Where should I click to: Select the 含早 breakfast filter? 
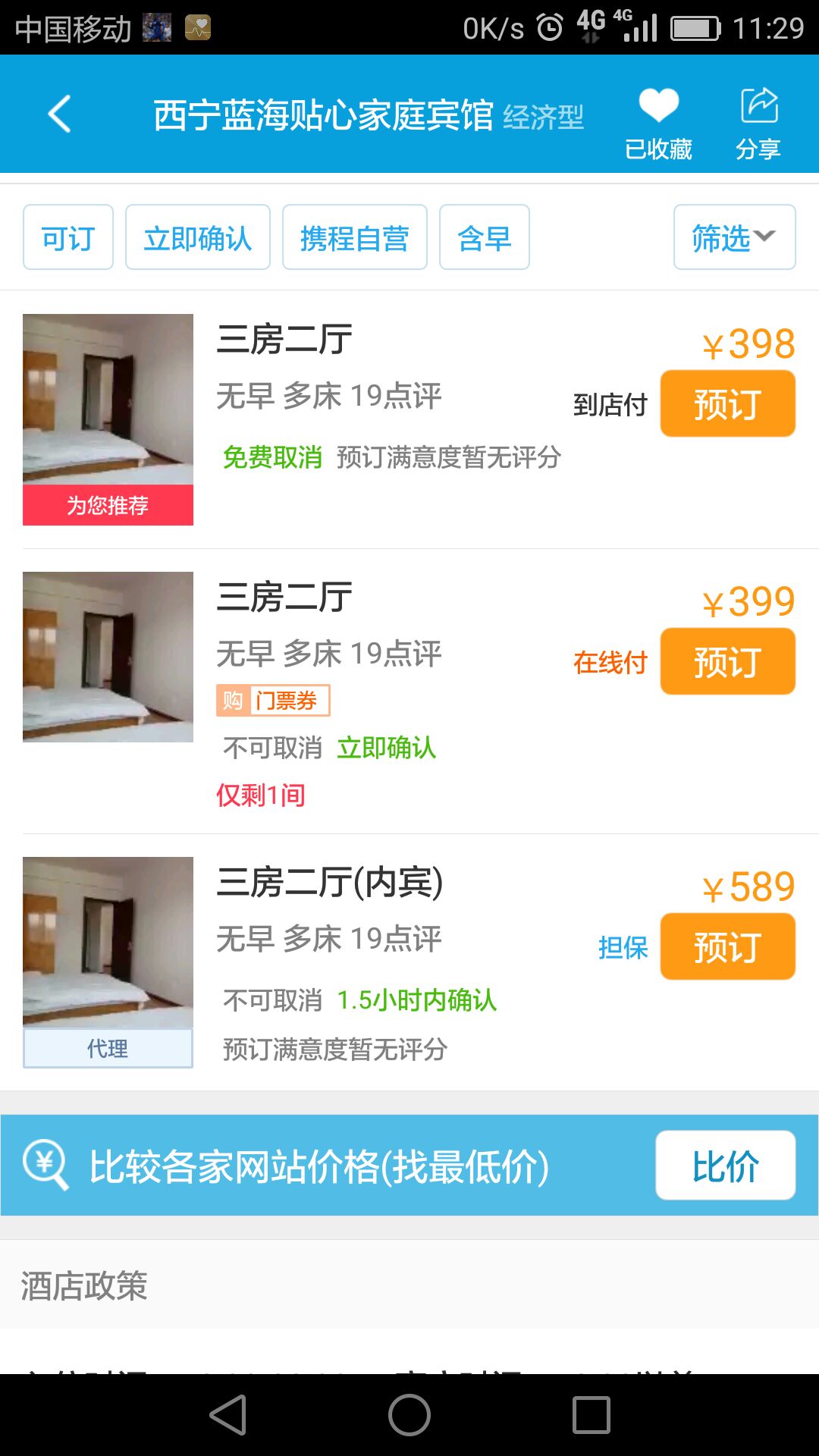484,237
